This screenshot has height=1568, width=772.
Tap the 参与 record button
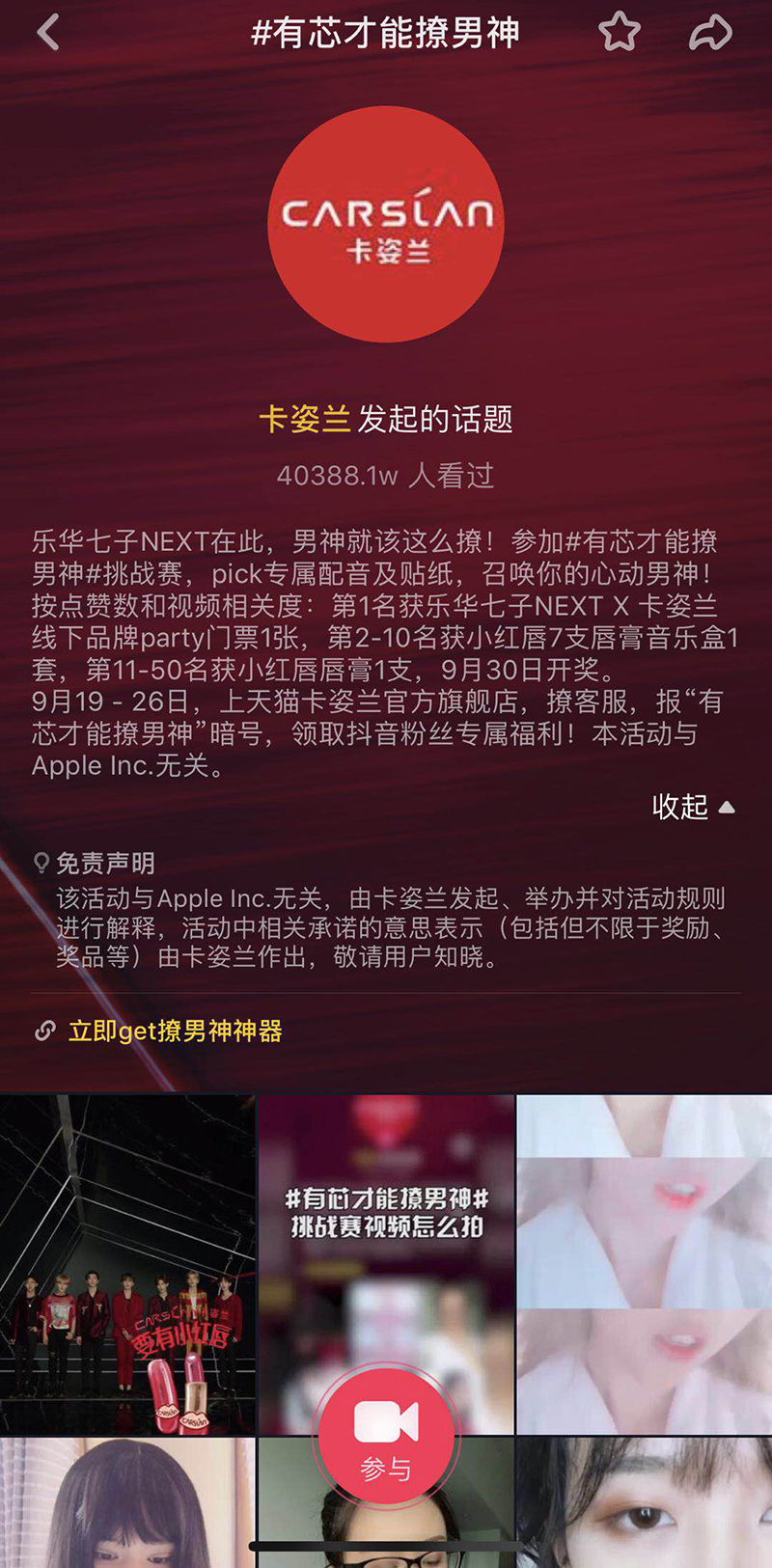(x=386, y=1435)
